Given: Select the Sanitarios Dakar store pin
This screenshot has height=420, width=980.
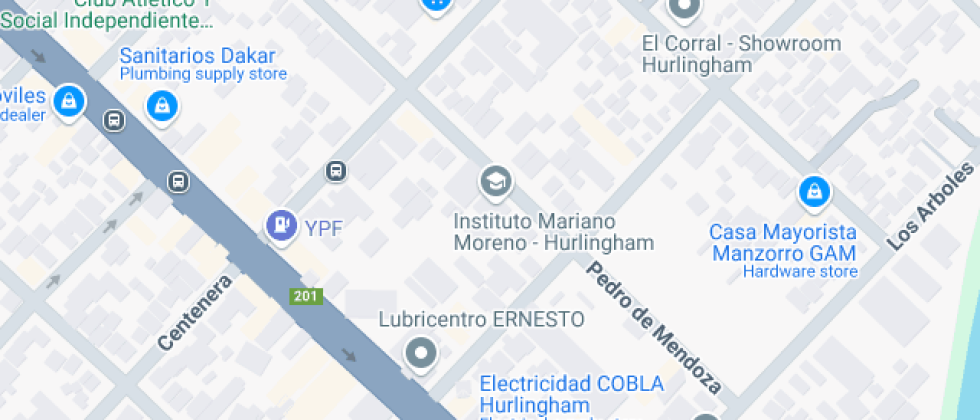Looking at the screenshot, I should click(x=161, y=104).
